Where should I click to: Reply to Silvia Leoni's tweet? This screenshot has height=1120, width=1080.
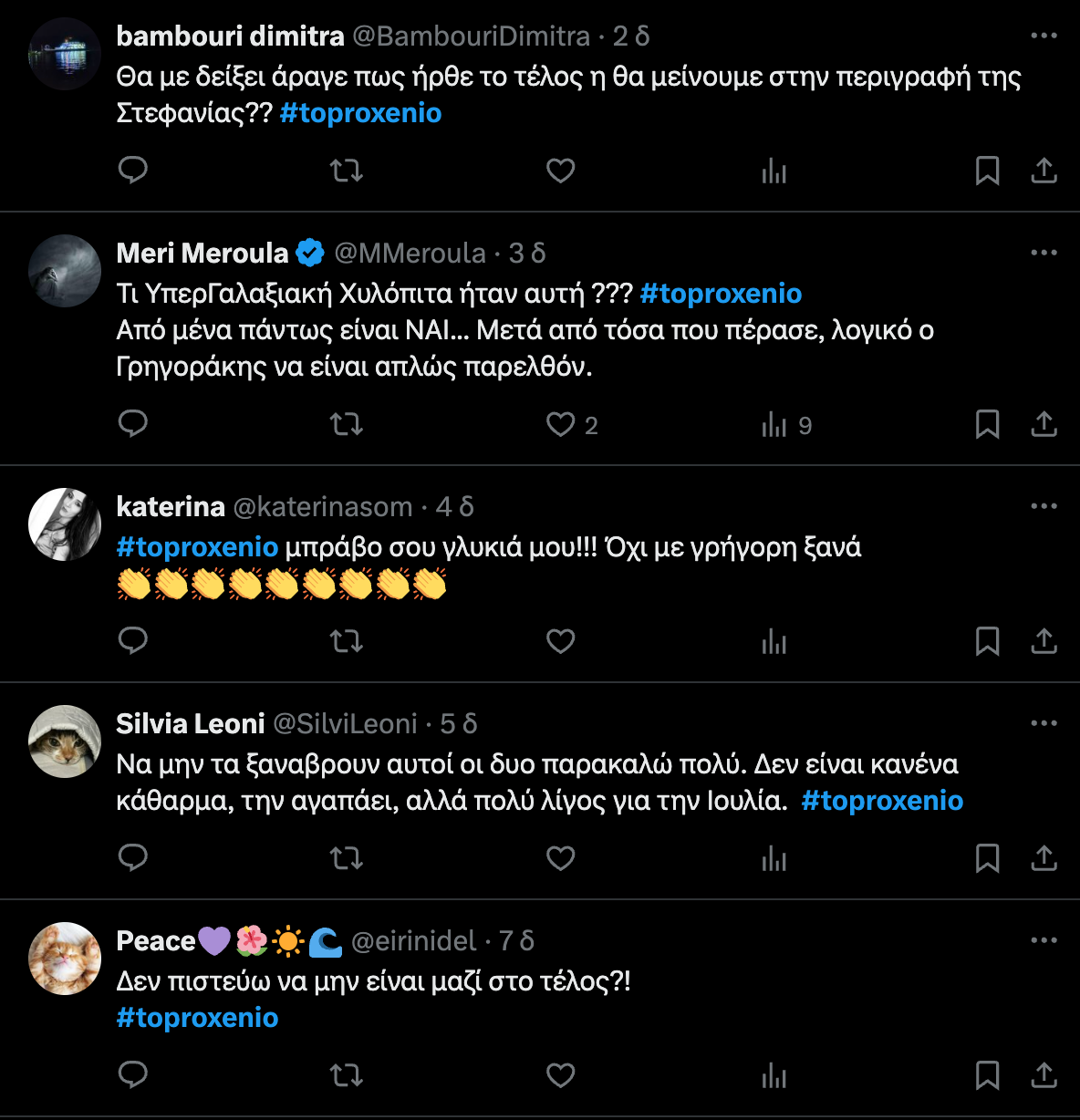[133, 858]
